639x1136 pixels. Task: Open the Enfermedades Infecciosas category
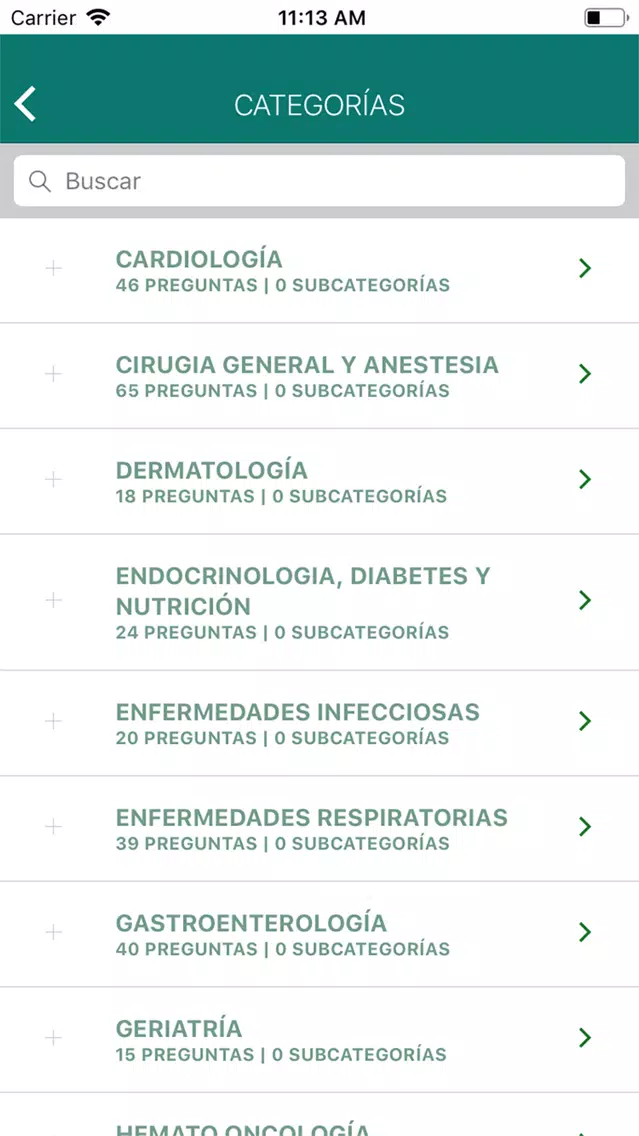click(x=320, y=723)
